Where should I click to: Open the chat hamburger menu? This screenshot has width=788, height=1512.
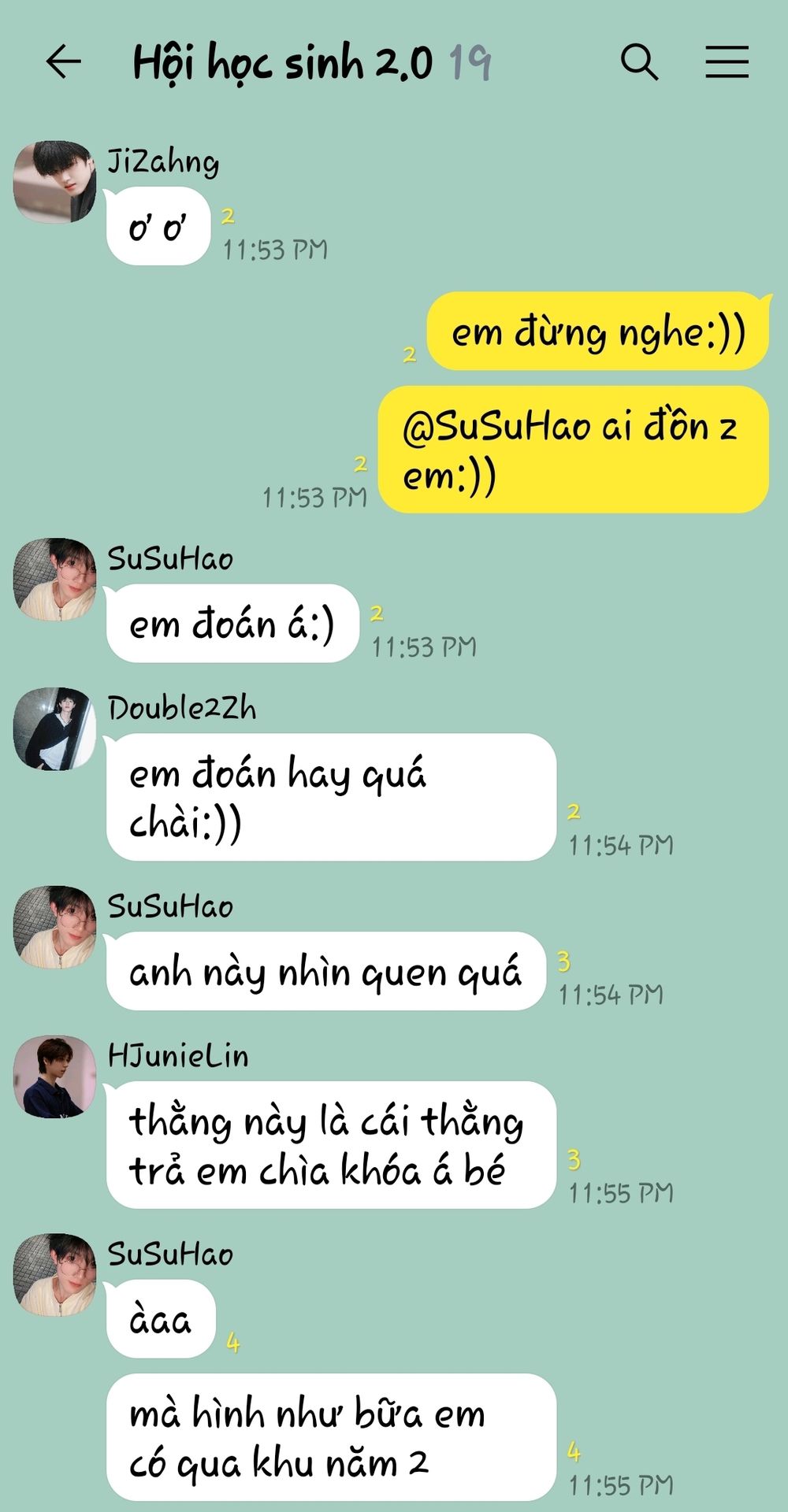click(727, 61)
